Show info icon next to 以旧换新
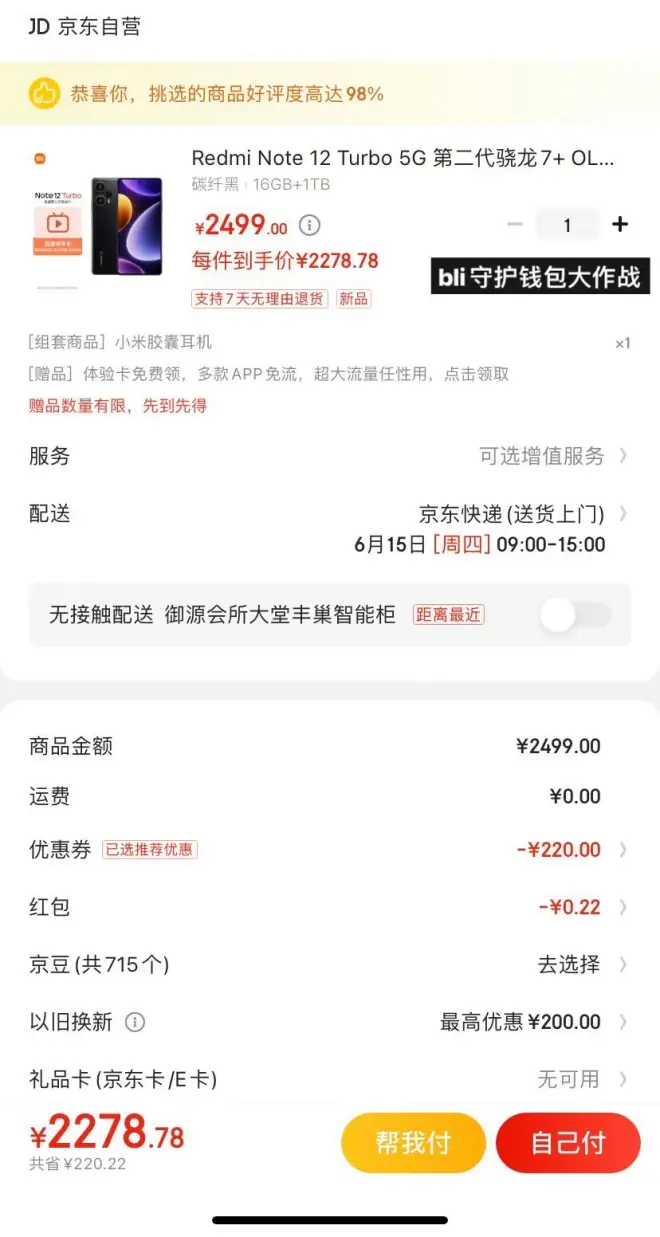The height and width of the screenshot is (1237, 660). click(135, 1022)
